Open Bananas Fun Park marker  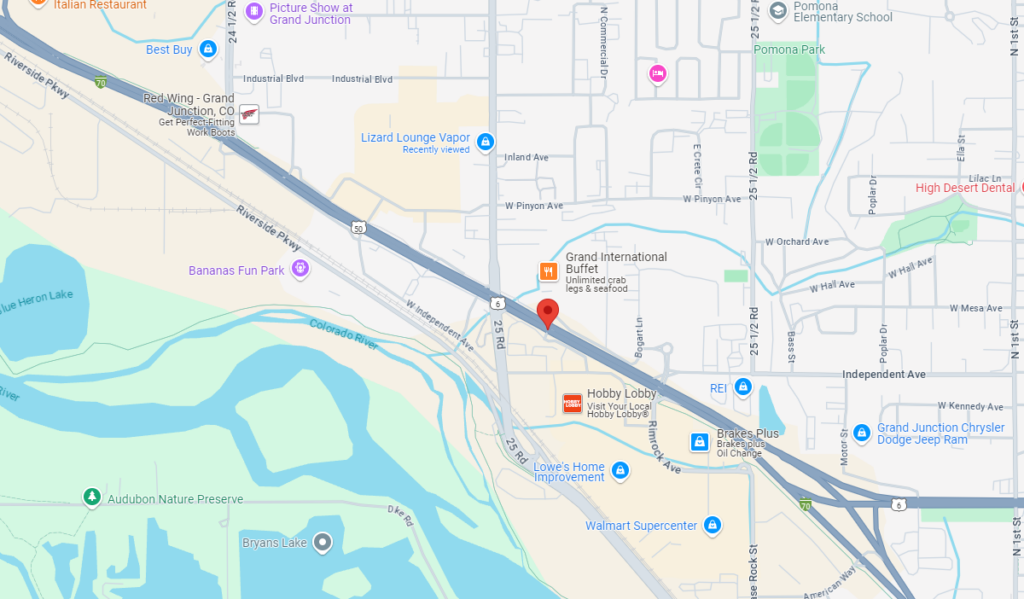point(299,269)
